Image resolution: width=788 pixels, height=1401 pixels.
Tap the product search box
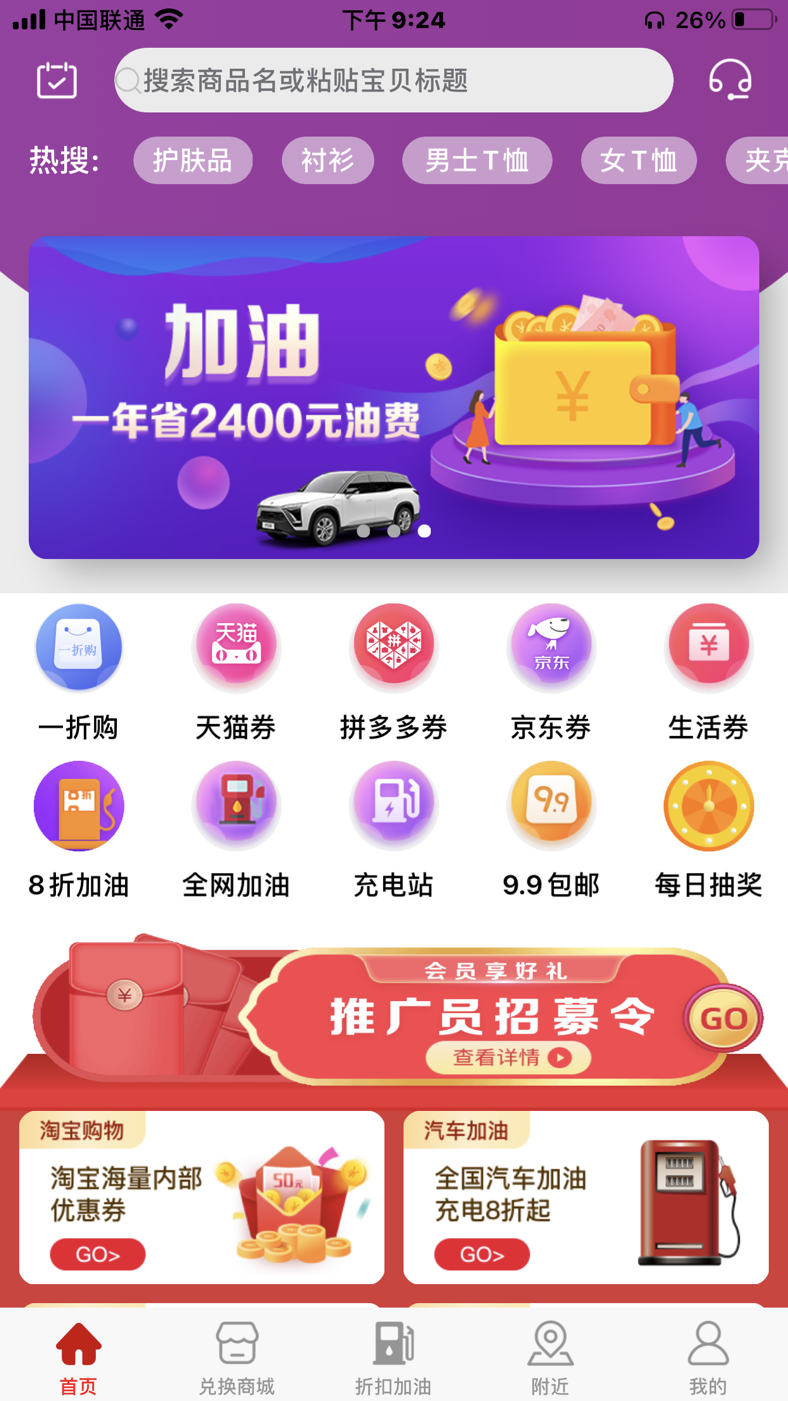(x=394, y=80)
